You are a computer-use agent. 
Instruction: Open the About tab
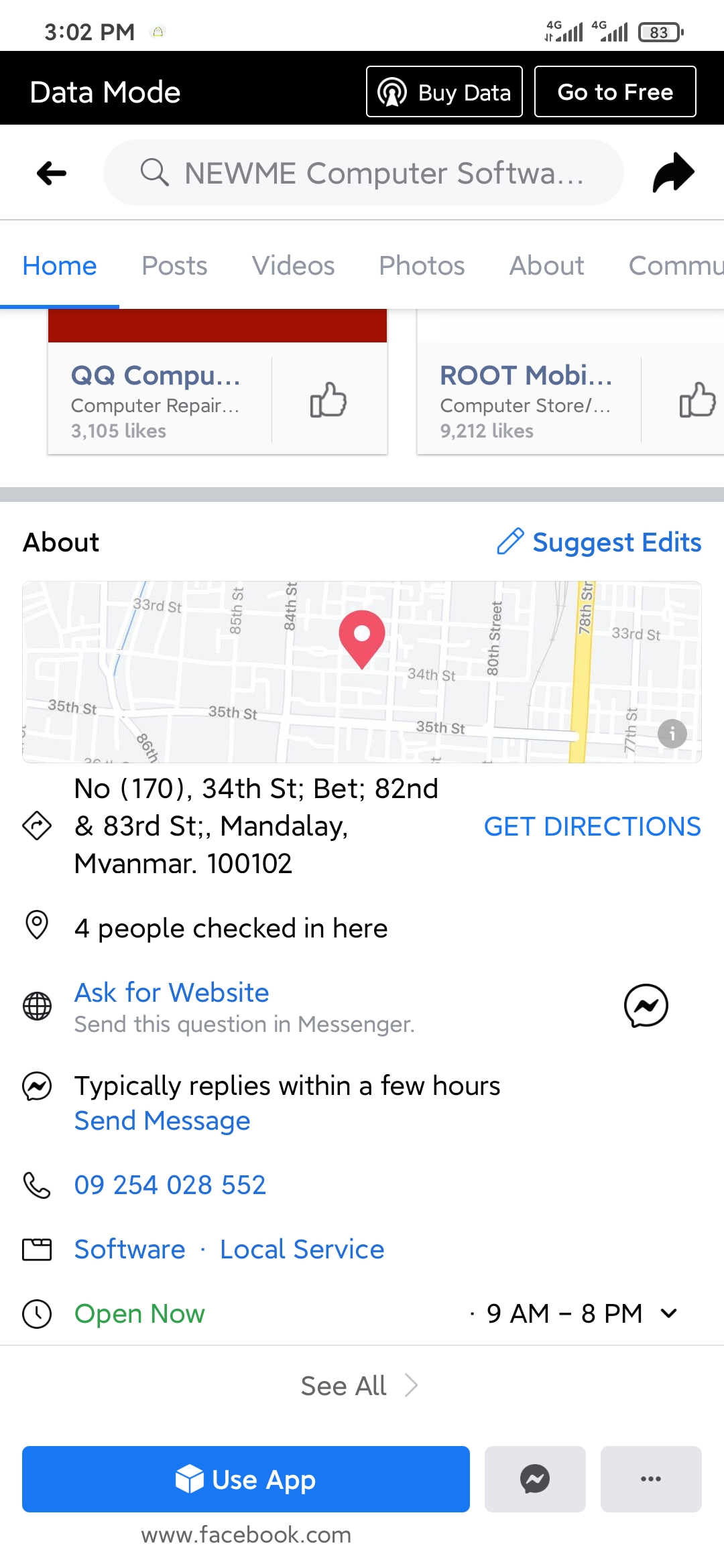546,266
